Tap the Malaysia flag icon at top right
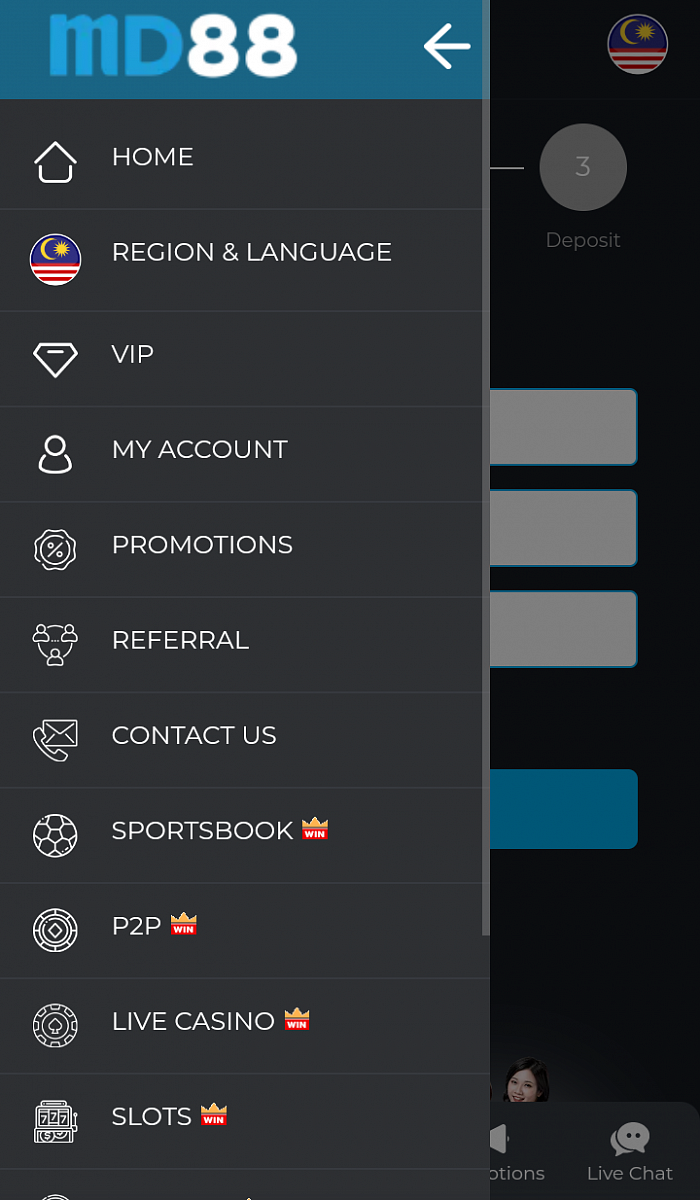 coord(637,44)
